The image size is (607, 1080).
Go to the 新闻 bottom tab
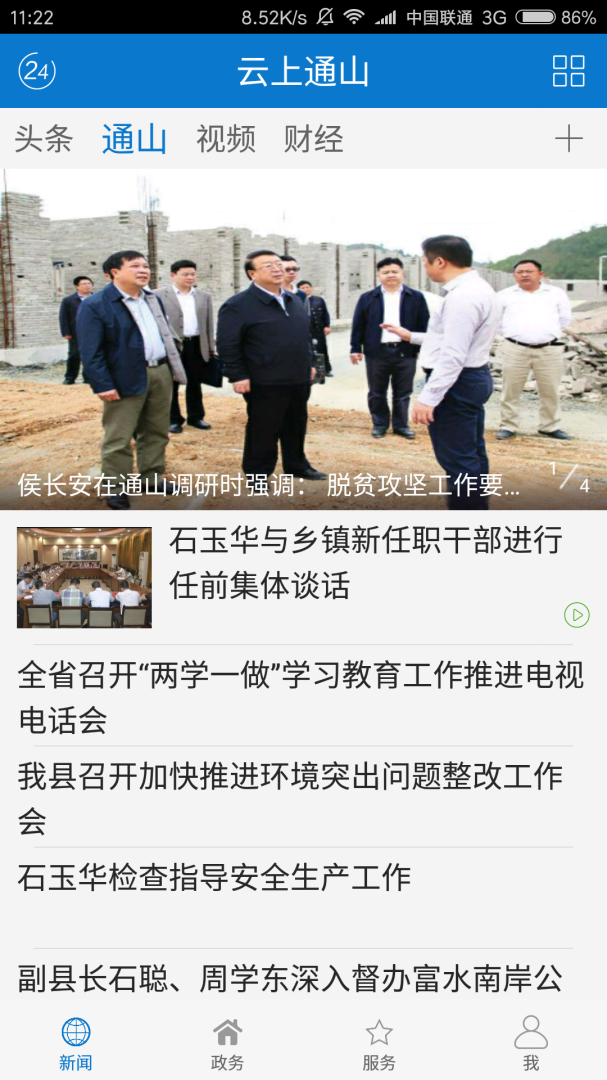point(75,1043)
